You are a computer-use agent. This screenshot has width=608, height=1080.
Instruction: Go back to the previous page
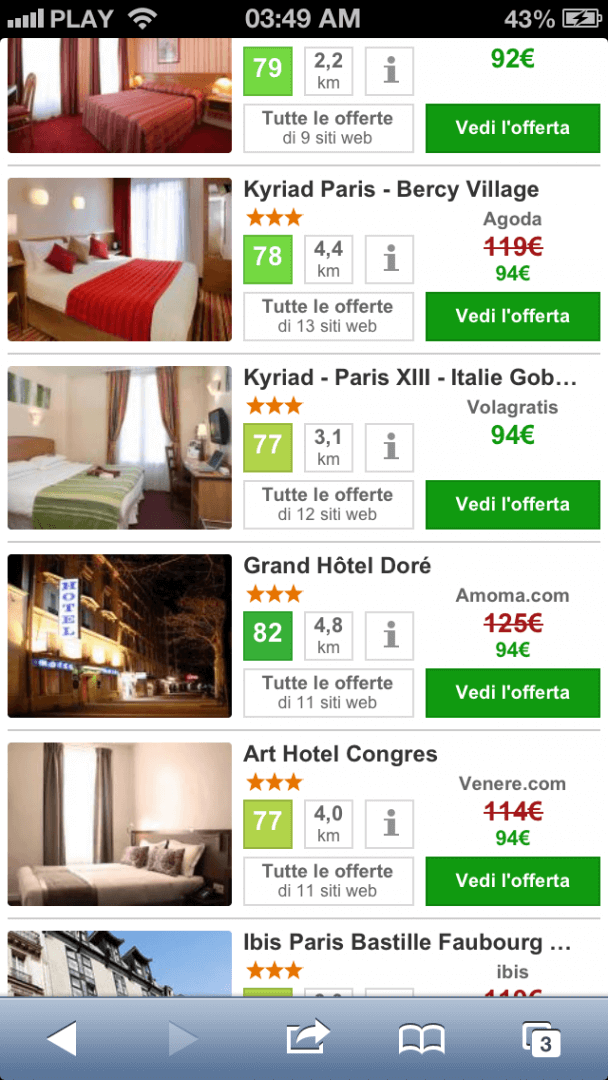click(x=62, y=1039)
